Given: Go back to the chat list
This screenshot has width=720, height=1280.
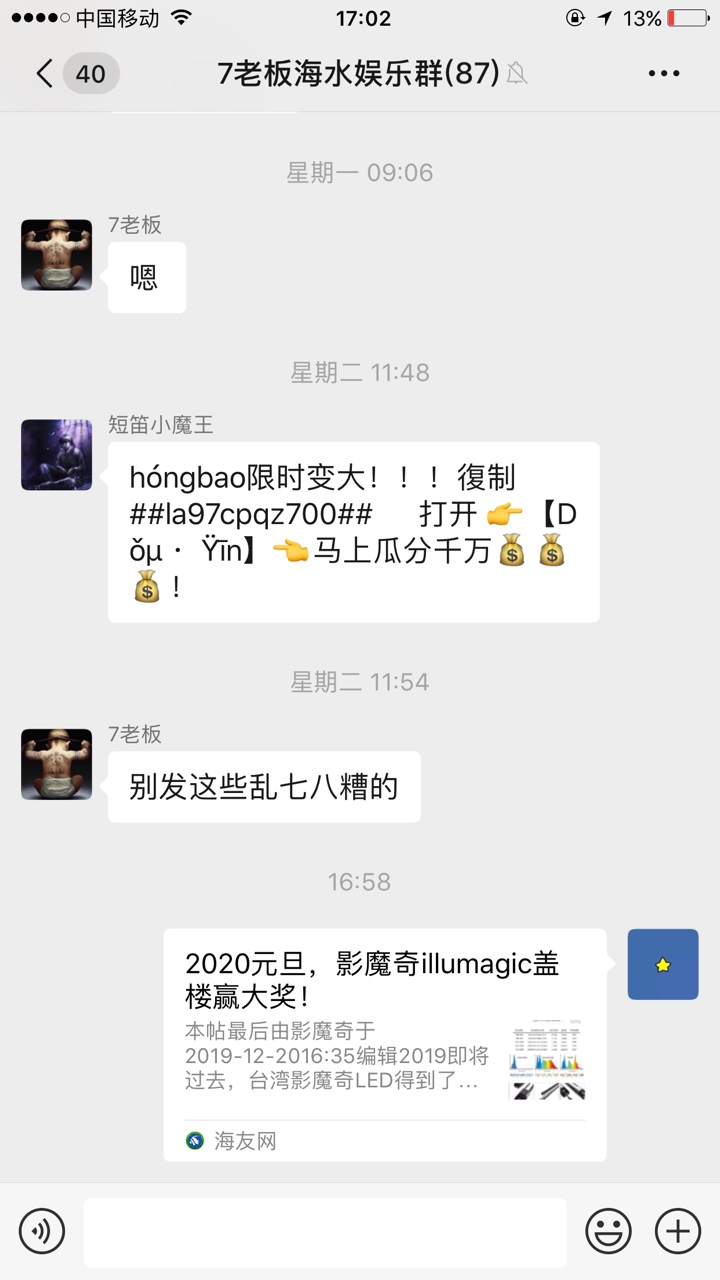Looking at the screenshot, I should (x=45, y=74).
